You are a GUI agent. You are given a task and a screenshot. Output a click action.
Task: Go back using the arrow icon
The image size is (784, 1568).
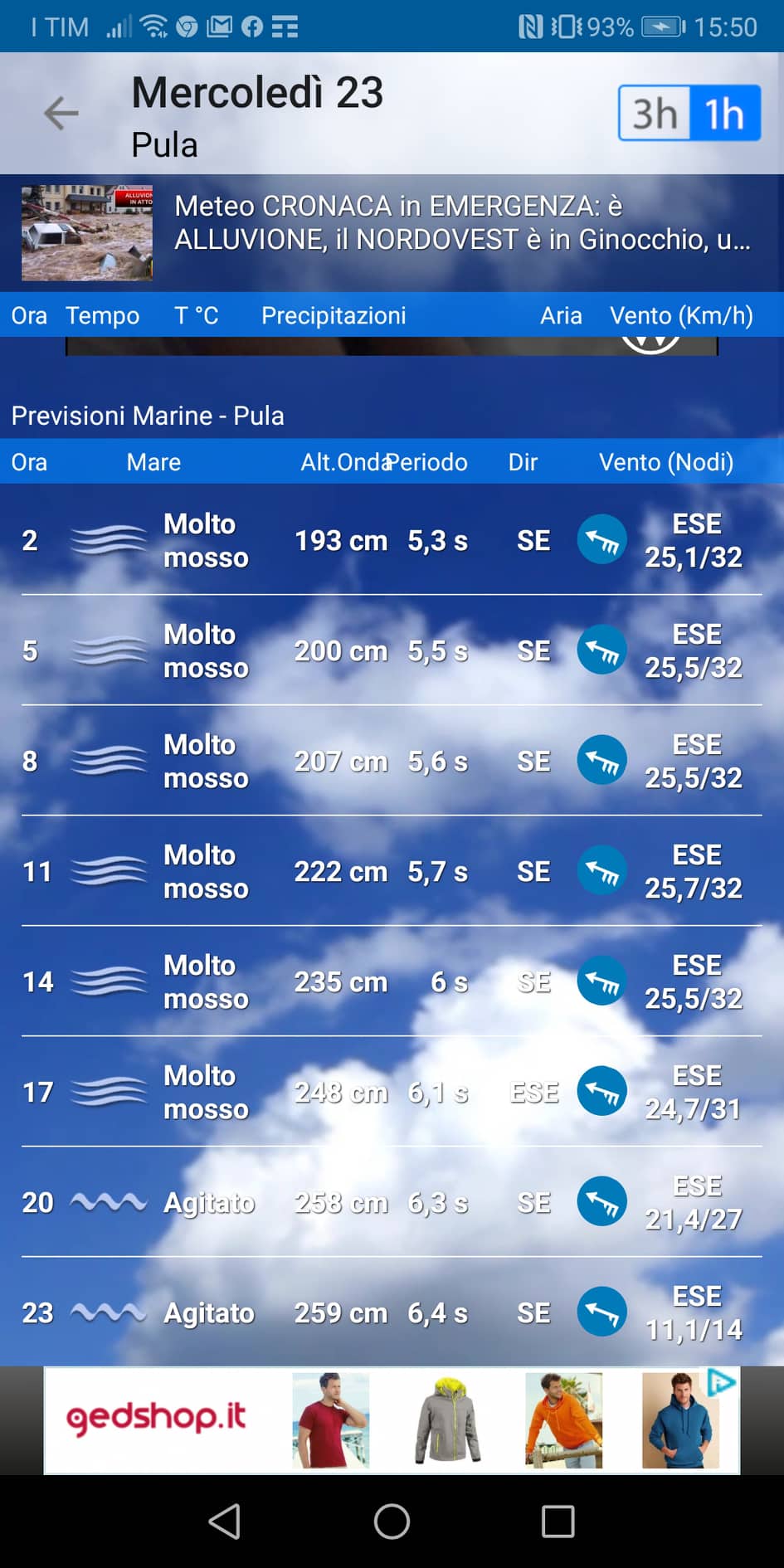tap(61, 114)
